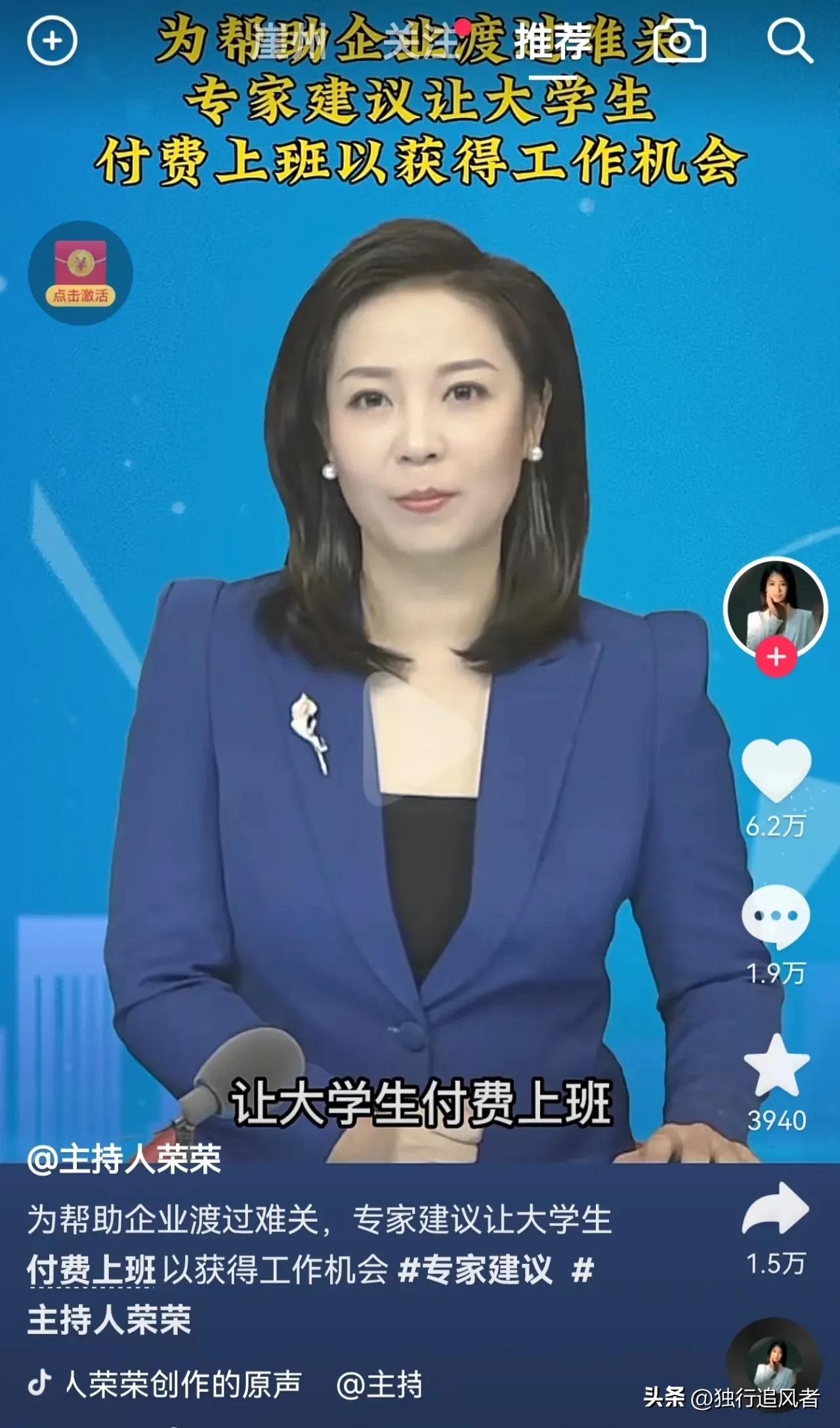This screenshot has width=840, height=1428.
Task: Favorite the video with star icon
Action: (776, 1066)
